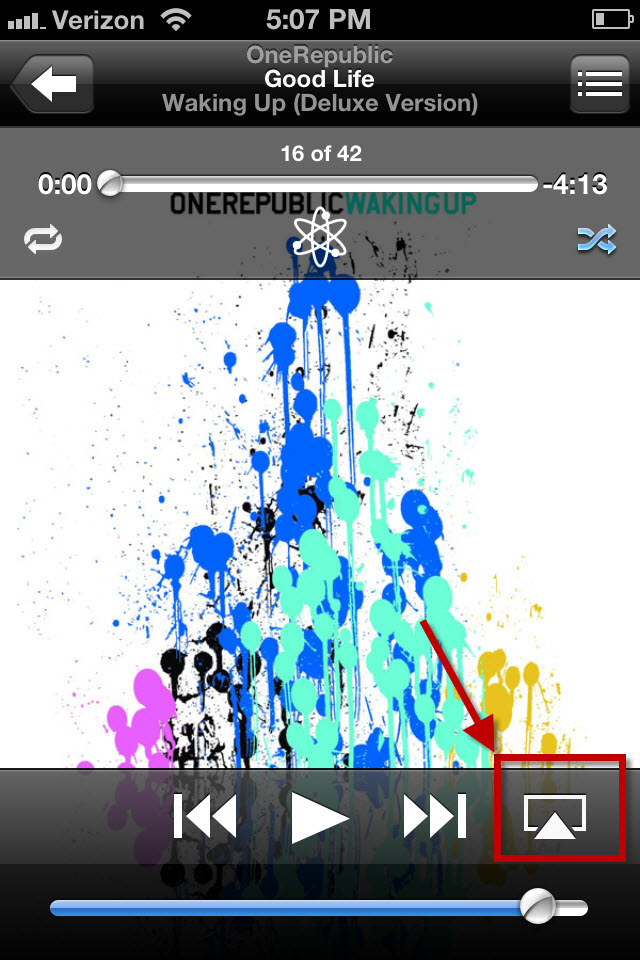Toggle the repeat mode icon
640x960 pixels.
coord(43,239)
